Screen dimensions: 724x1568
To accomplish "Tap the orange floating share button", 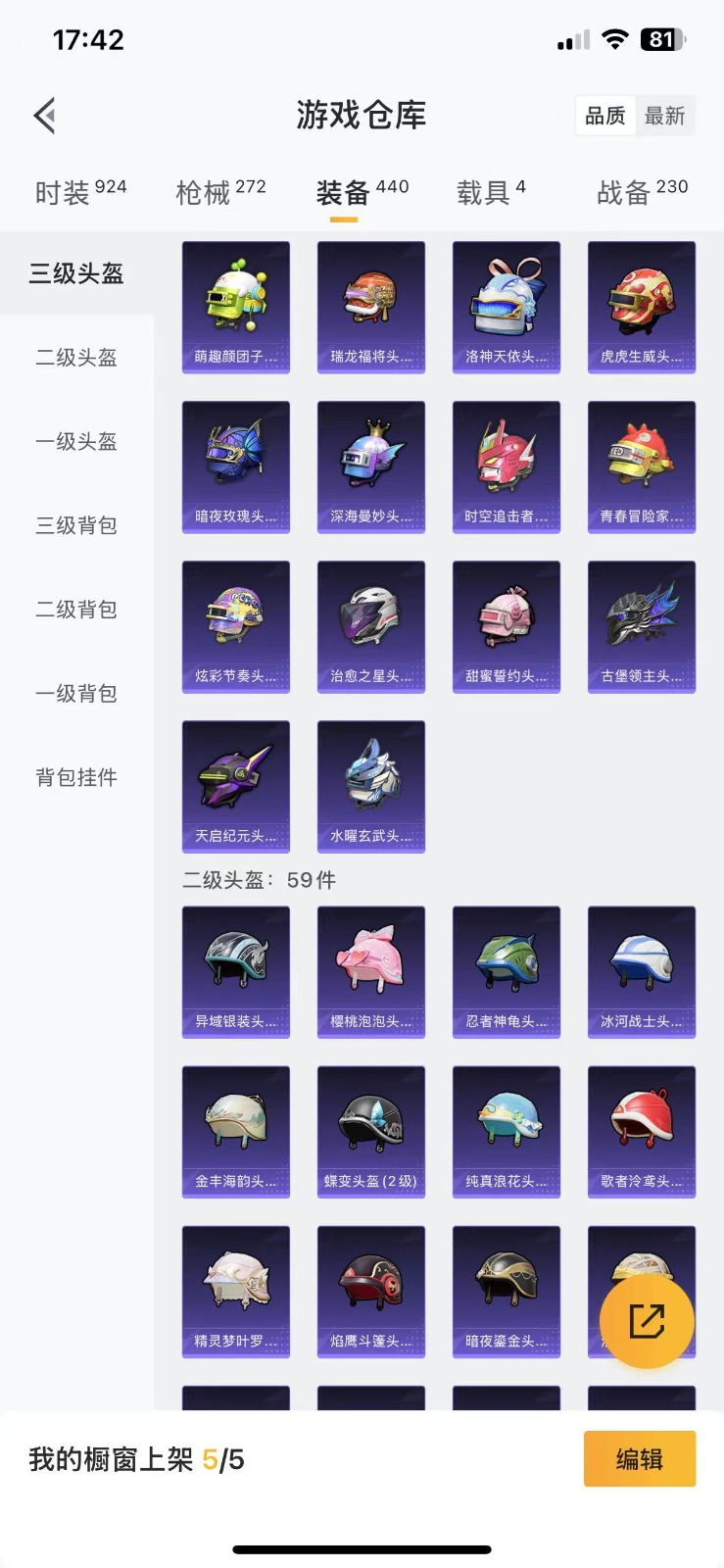I will tap(647, 1321).
